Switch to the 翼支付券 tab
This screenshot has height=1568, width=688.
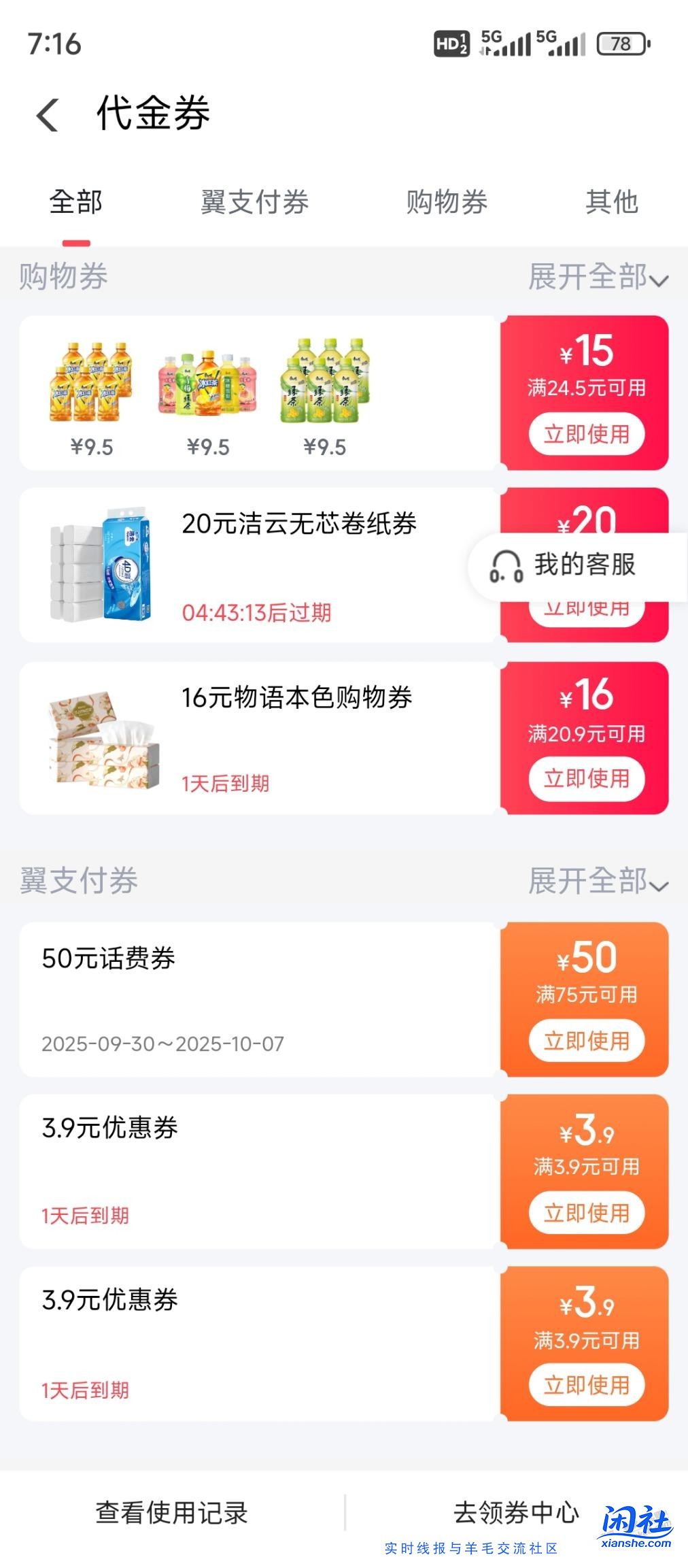pyautogui.click(x=255, y=201)
